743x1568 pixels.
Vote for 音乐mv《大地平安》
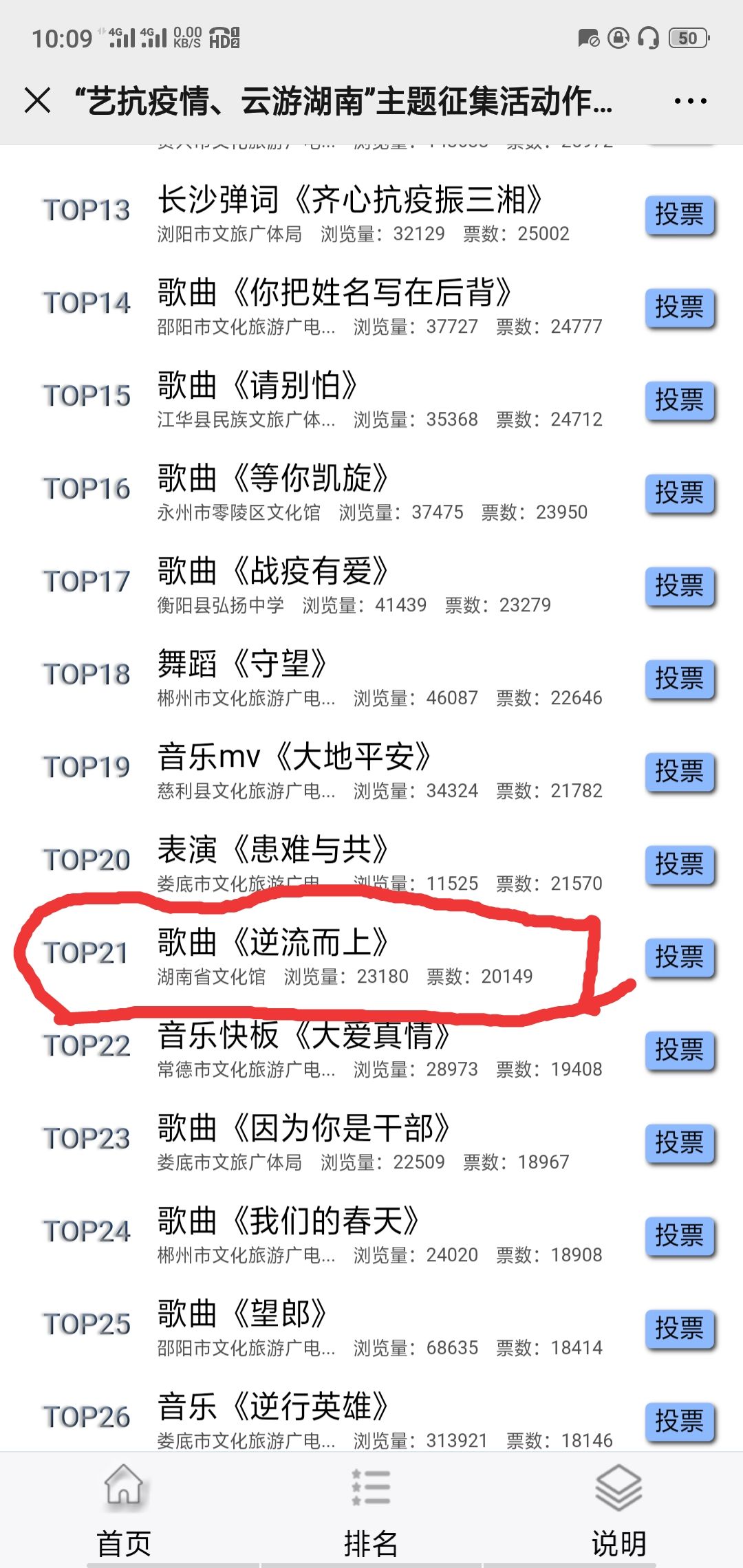point(680,772)
